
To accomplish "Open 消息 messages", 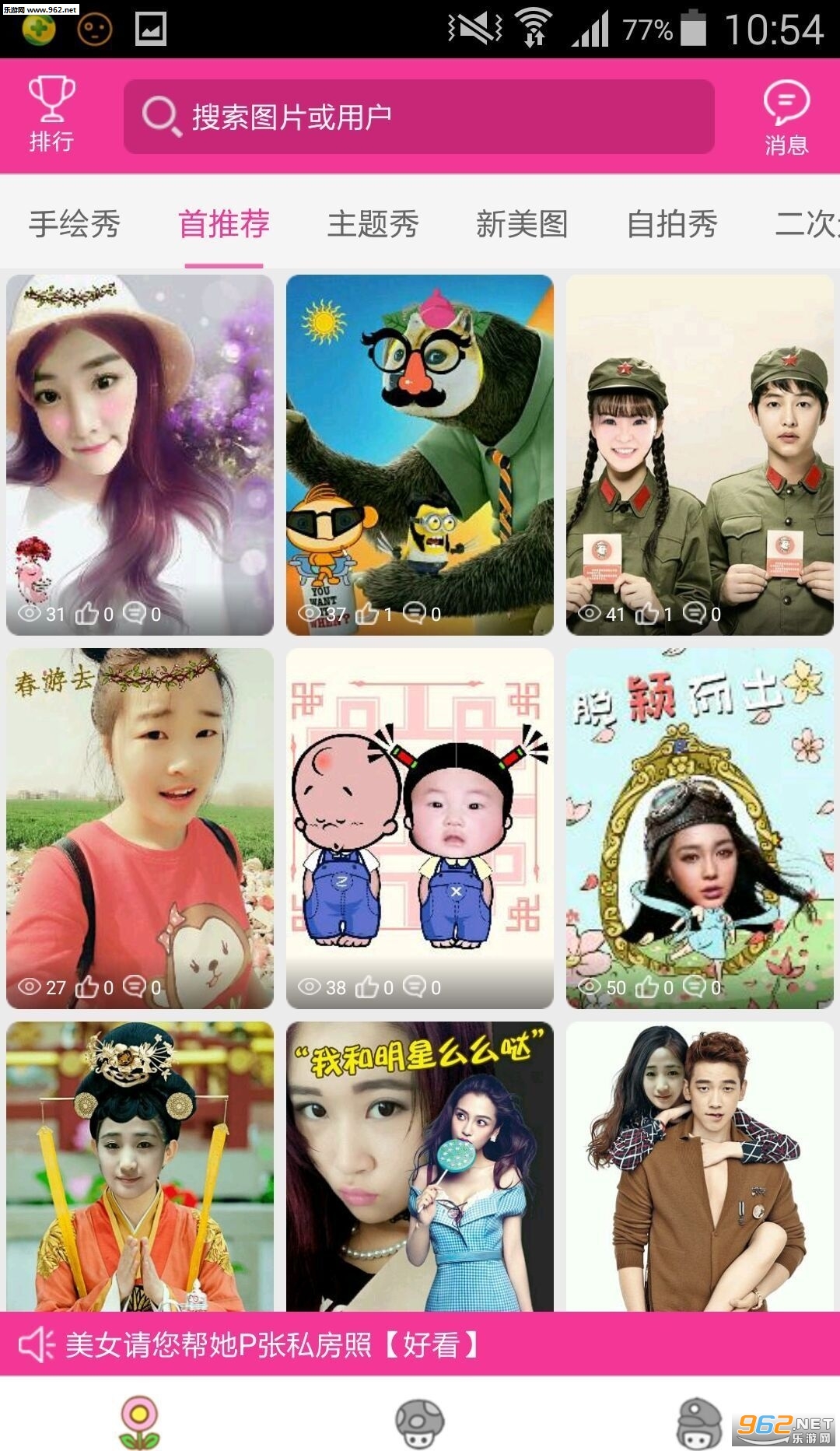I will [x=786, y=116].
